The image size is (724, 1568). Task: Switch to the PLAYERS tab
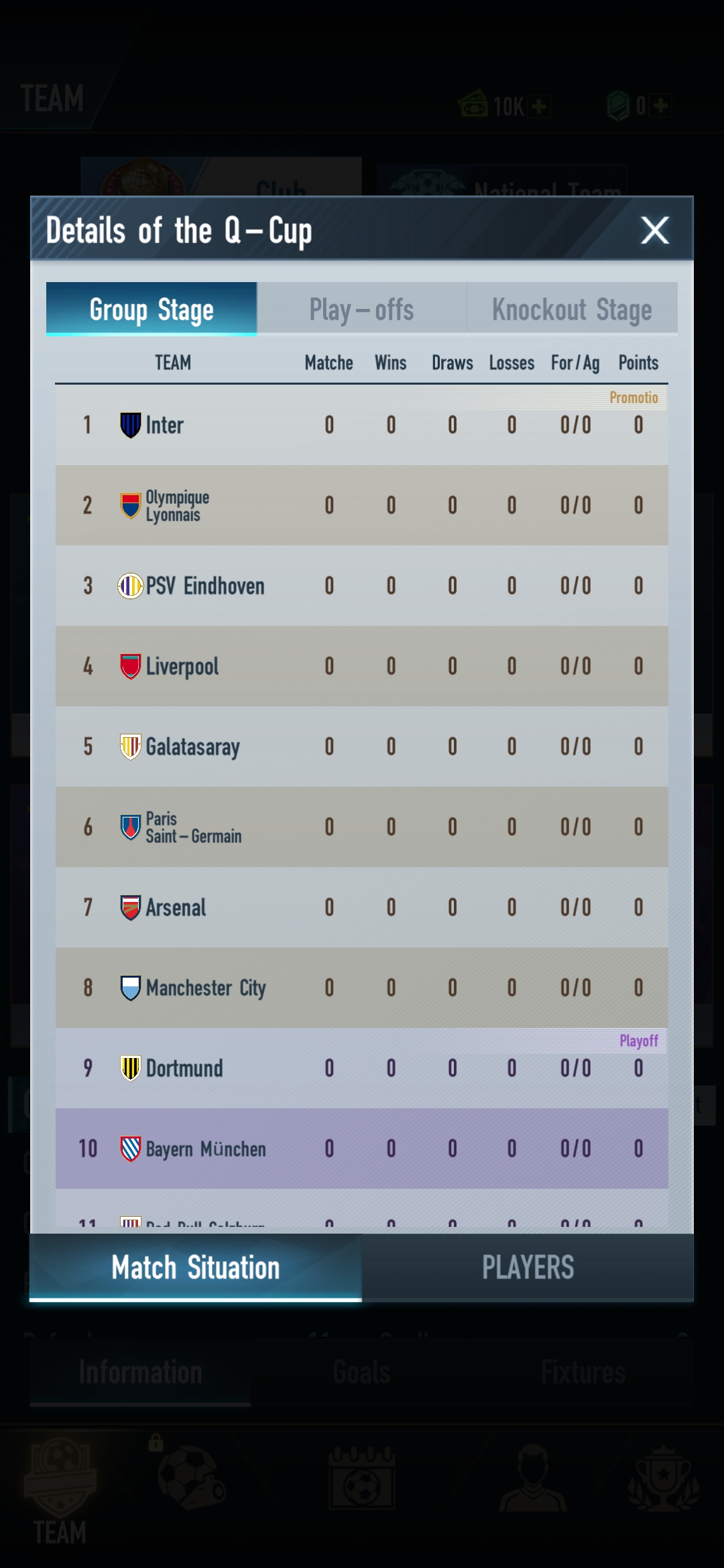(528, 1267)
